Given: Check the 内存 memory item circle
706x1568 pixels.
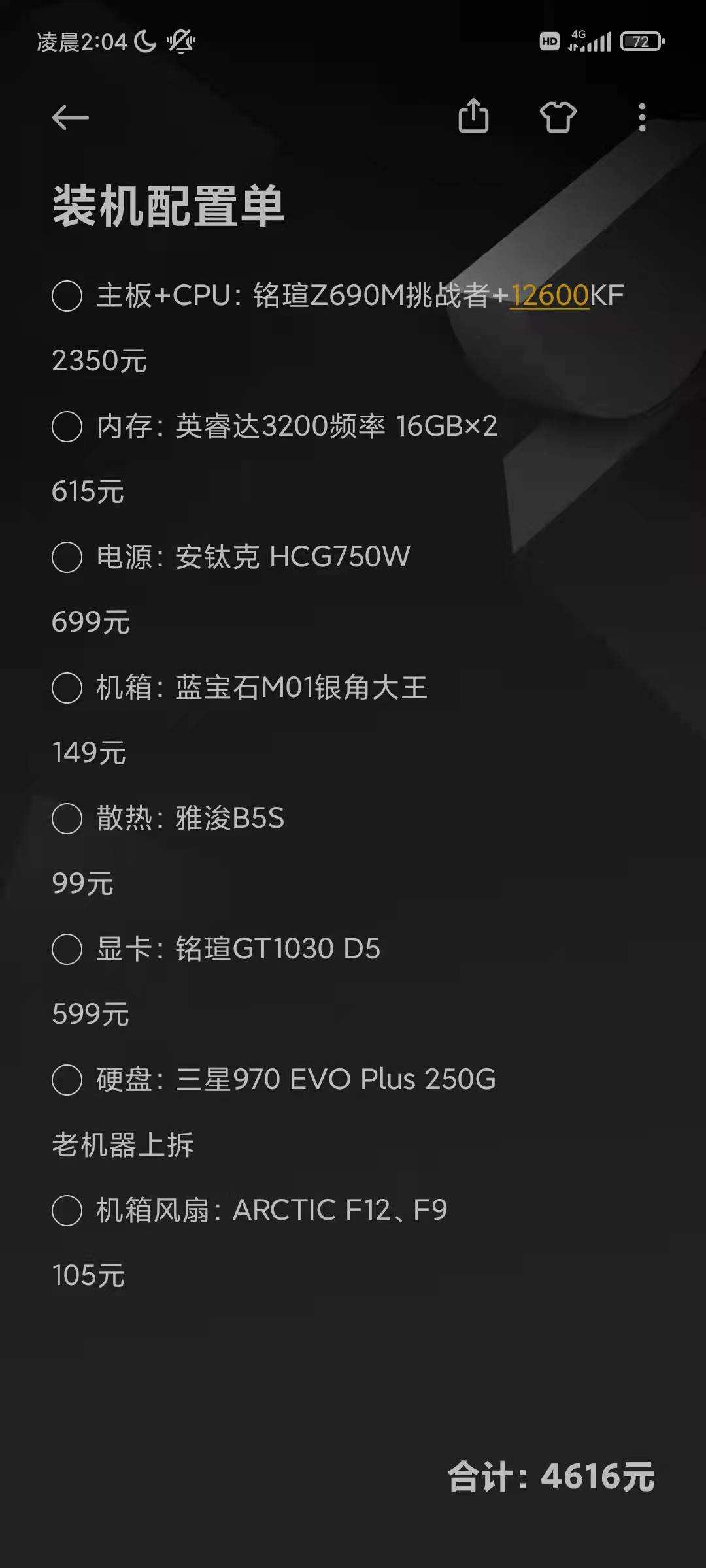Looking at the screenshot, I should pos(66,427).
